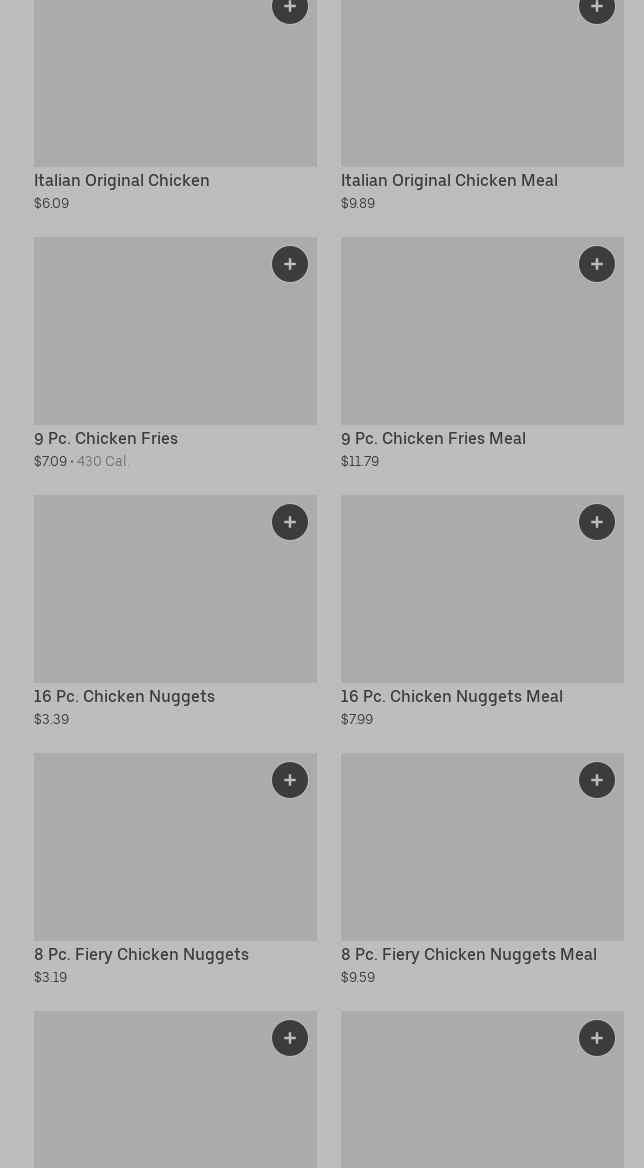The height and width of the screenshot is (1168, 644).
Task: Add 8 Pc. Fiery Chicken Nuggets to cart
Action: (x=290, y=780)
